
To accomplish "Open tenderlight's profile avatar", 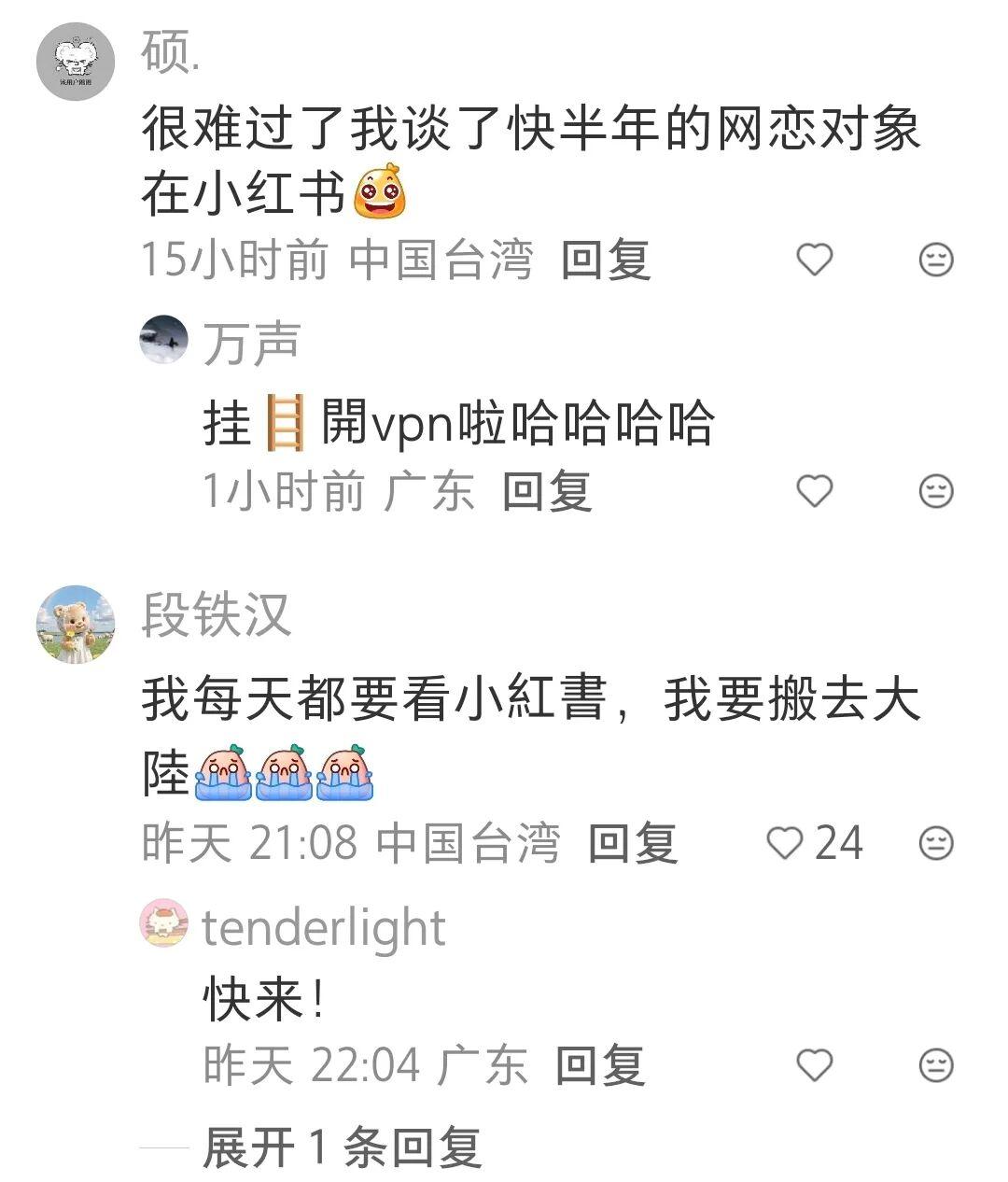I will (x=163, y=923).
